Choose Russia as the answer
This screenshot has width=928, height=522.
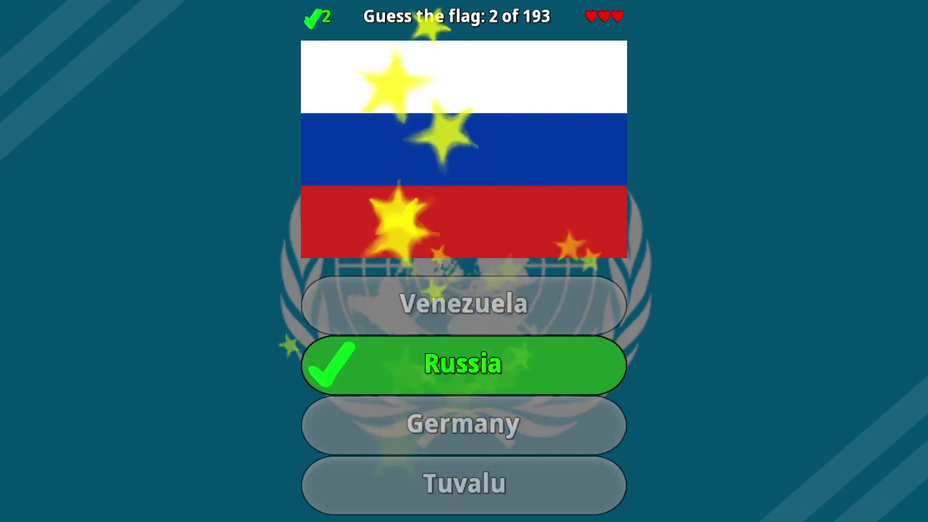click(463, 364)
